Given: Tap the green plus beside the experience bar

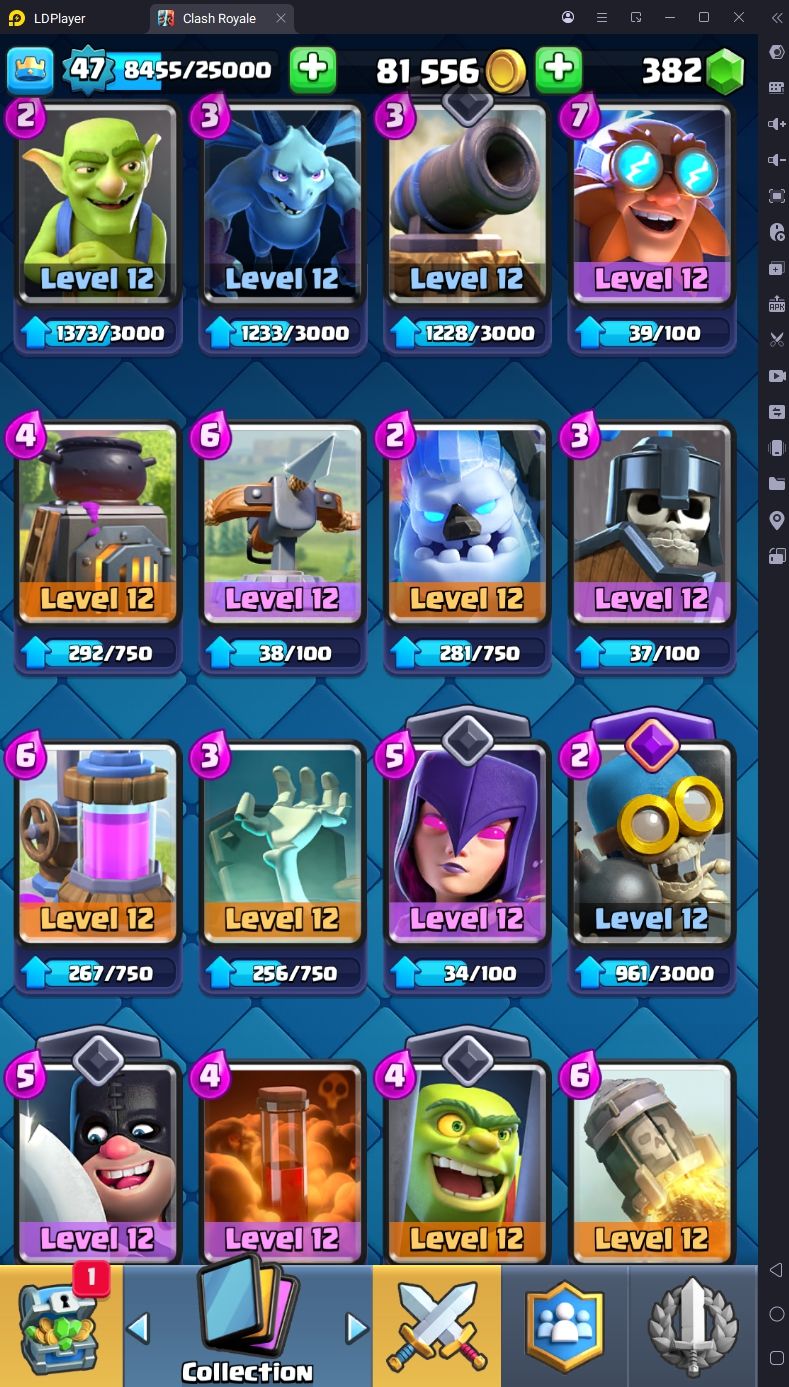Looking at the screenshot, I should point(313,70).
